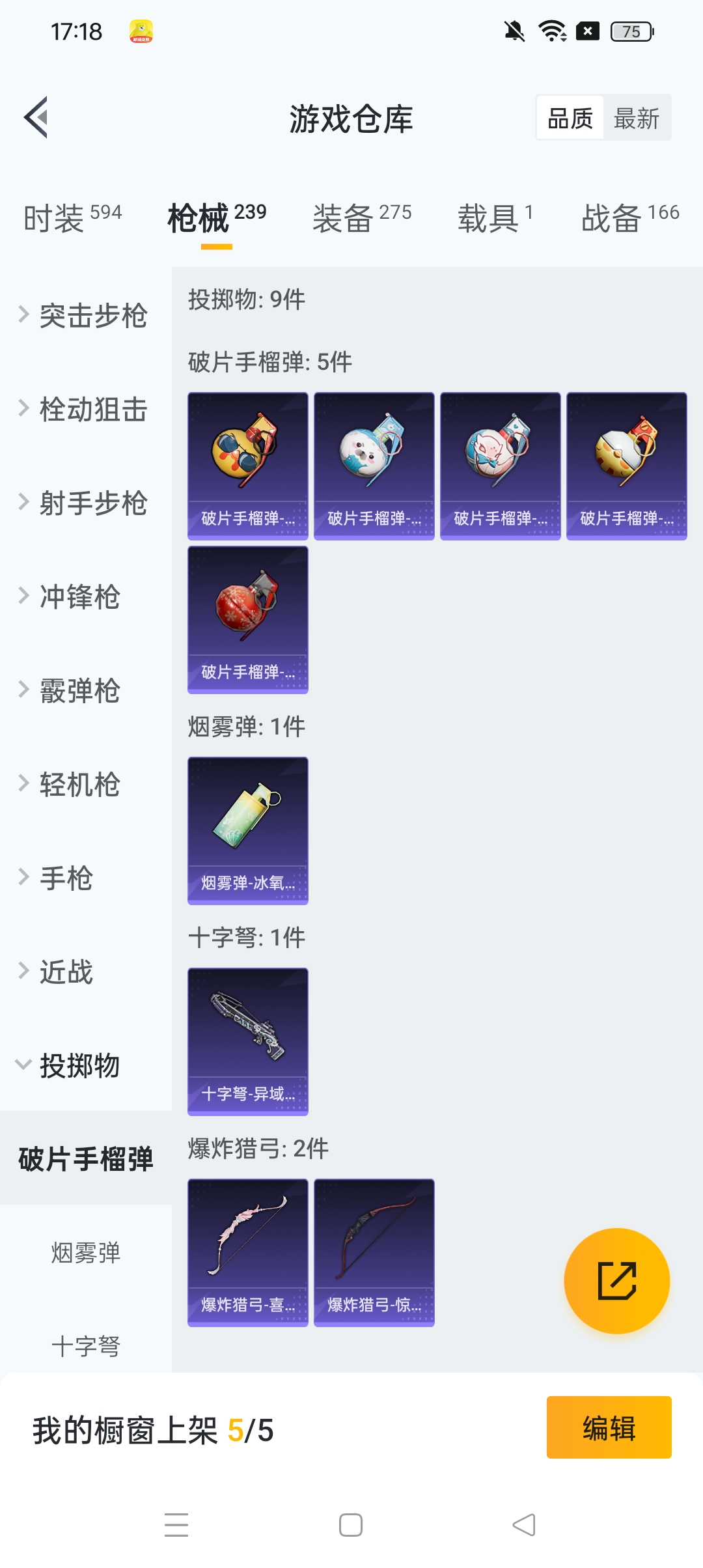Go back using the top-left arrow
The height and width of the screenshot is (1568, 703).
pyautogui.click(x=36, y=118)
